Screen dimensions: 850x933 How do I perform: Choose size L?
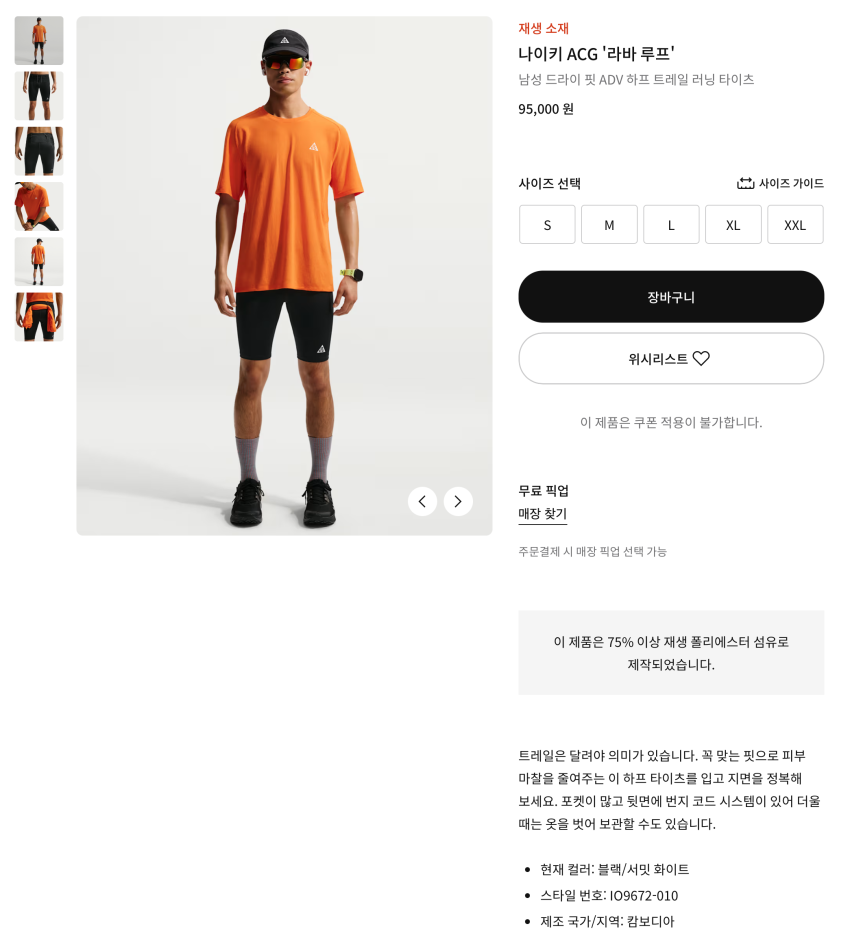click(671, 225)
